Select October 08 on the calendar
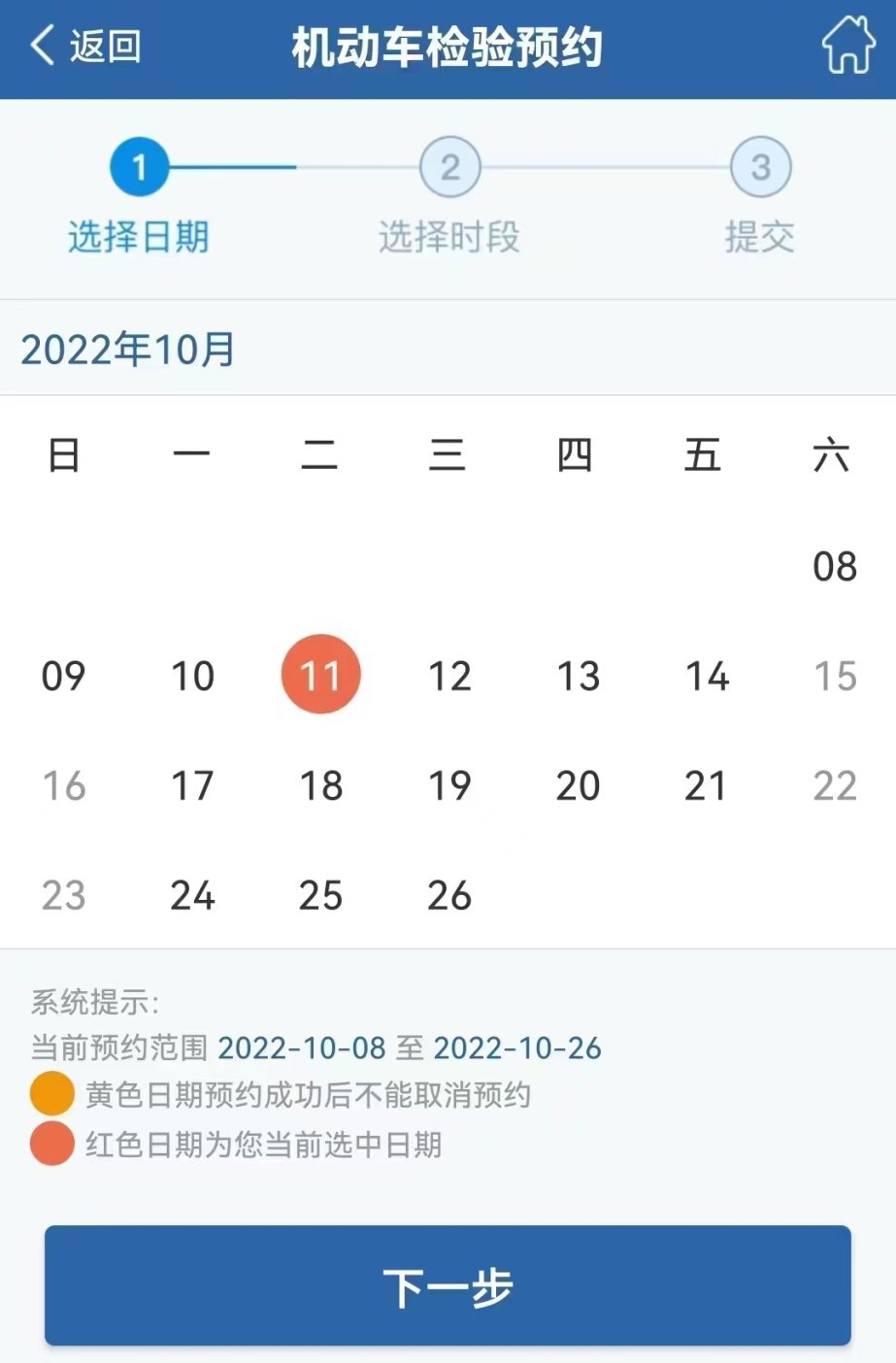Viewport: 896px width, 1363px height. pyautogui.click(x=834, y=567)
